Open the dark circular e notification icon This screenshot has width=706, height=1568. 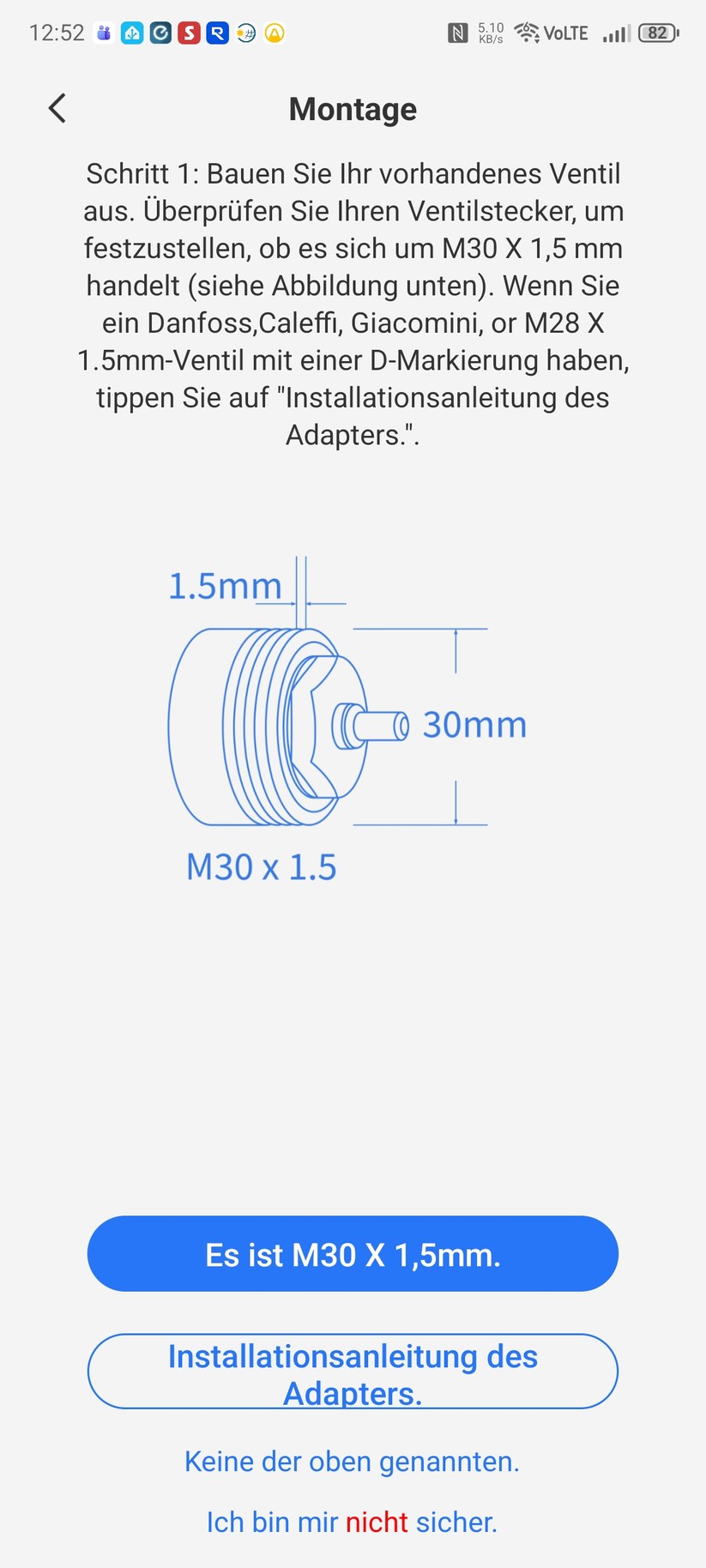(x=160, y=33)
